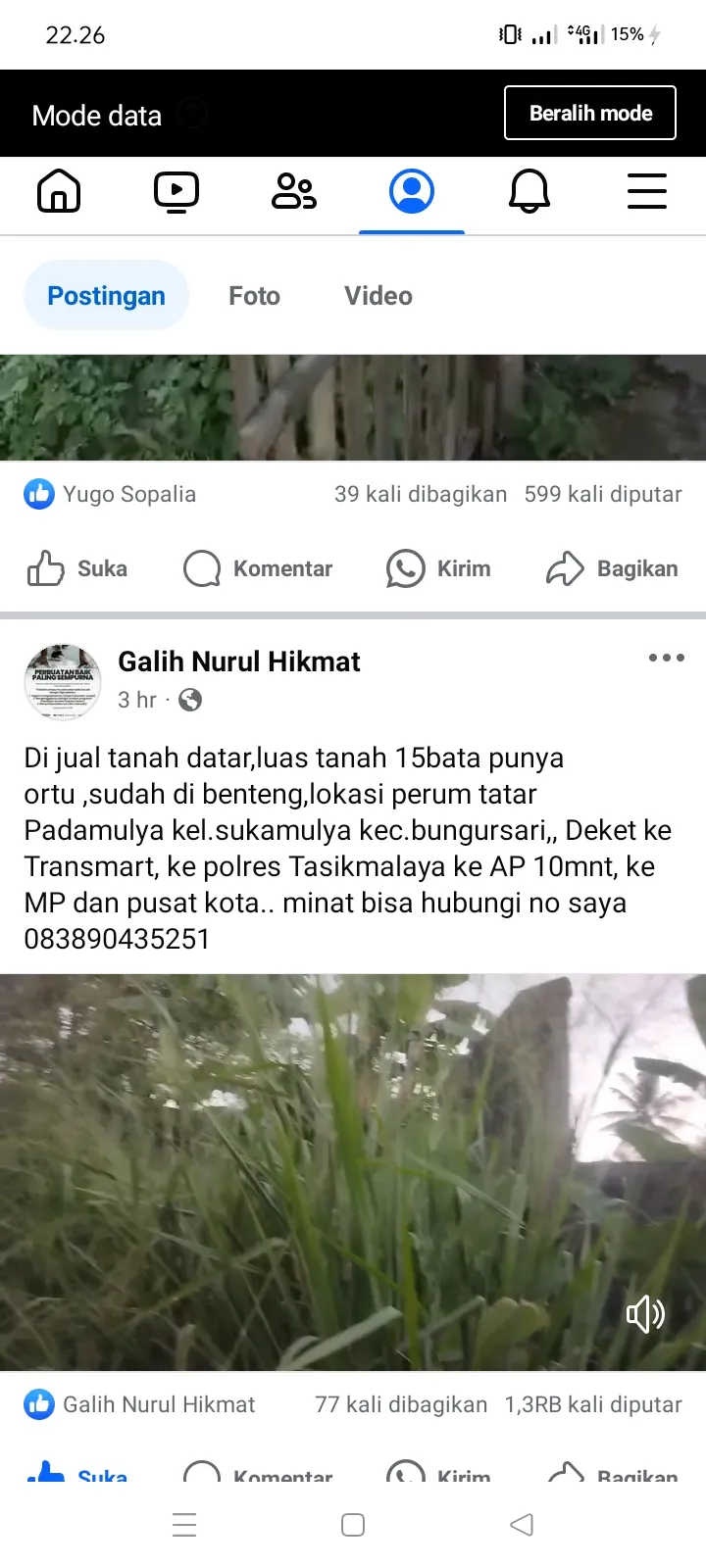Switch to the Video tab
The width and height of the screenshot is (706, 1568).
click(378, 295)
